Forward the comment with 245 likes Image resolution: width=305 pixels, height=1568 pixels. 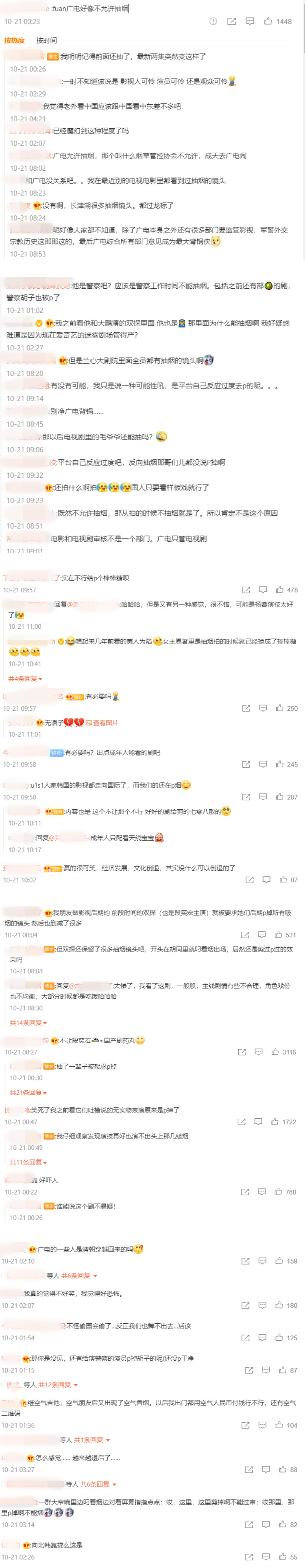point(246,764)
